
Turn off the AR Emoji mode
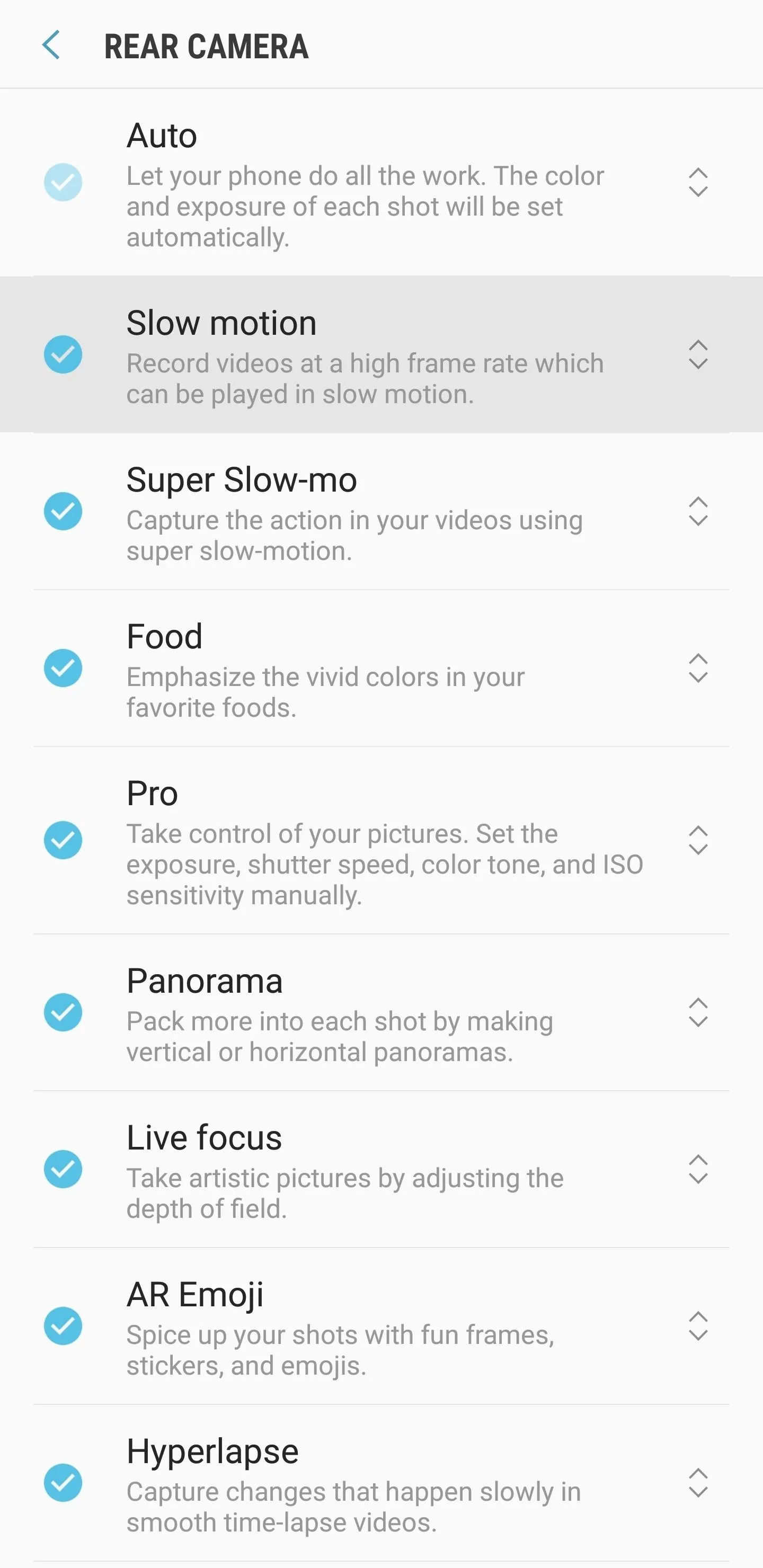[x=63, y=1326]
